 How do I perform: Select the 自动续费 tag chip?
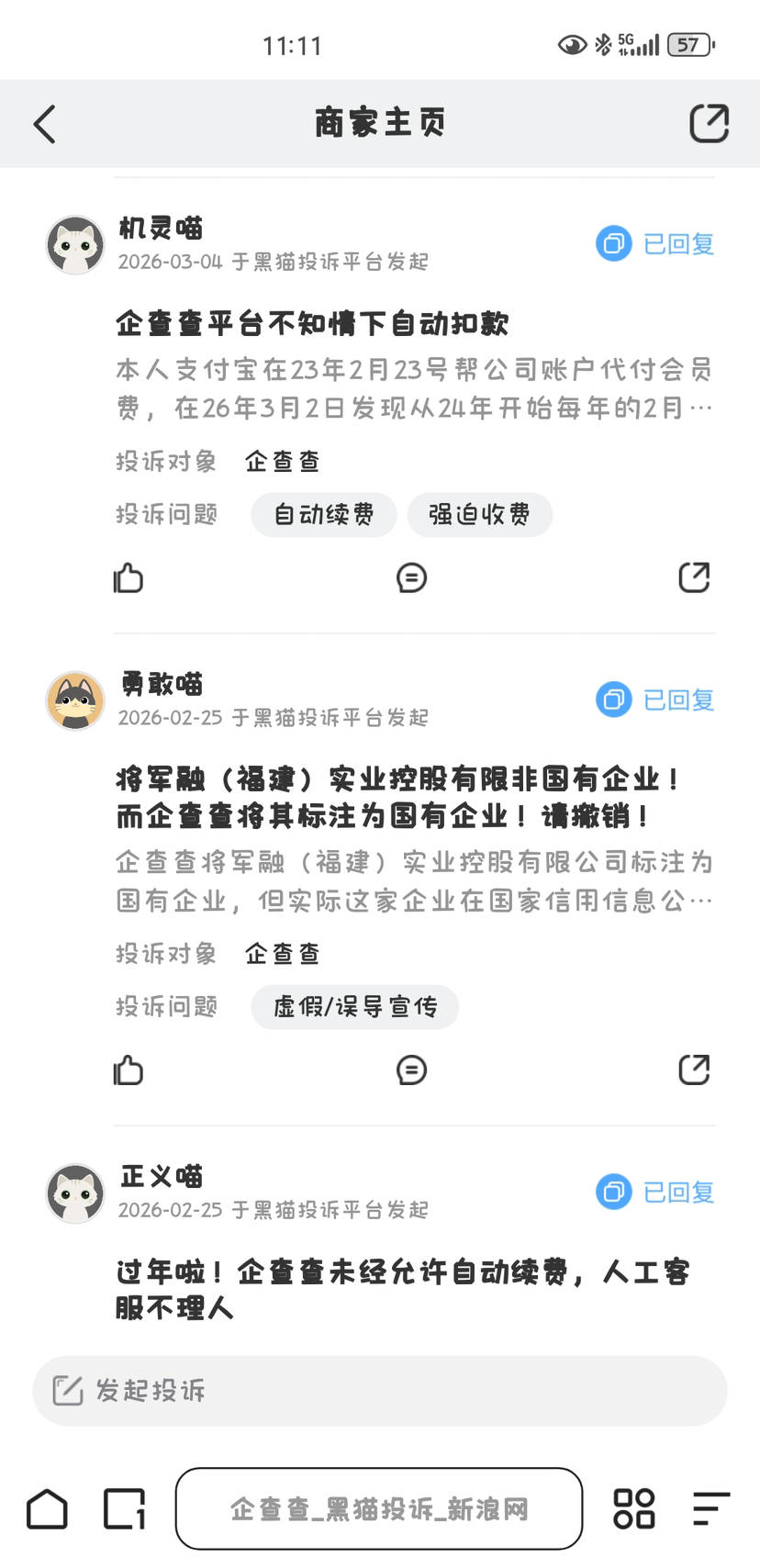click(x=323, y=514)
